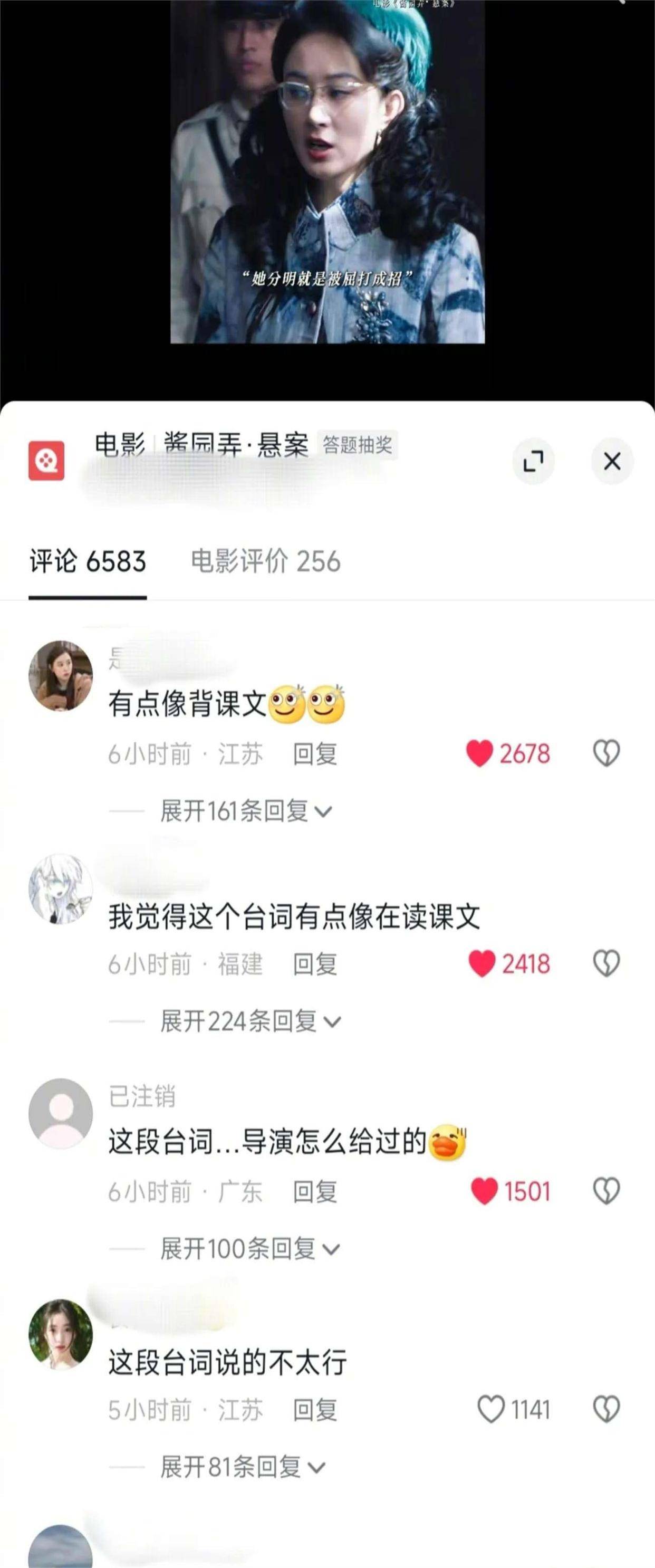Open the 答题抽奖 tag
655x1568 pixels.
(357, 445)
